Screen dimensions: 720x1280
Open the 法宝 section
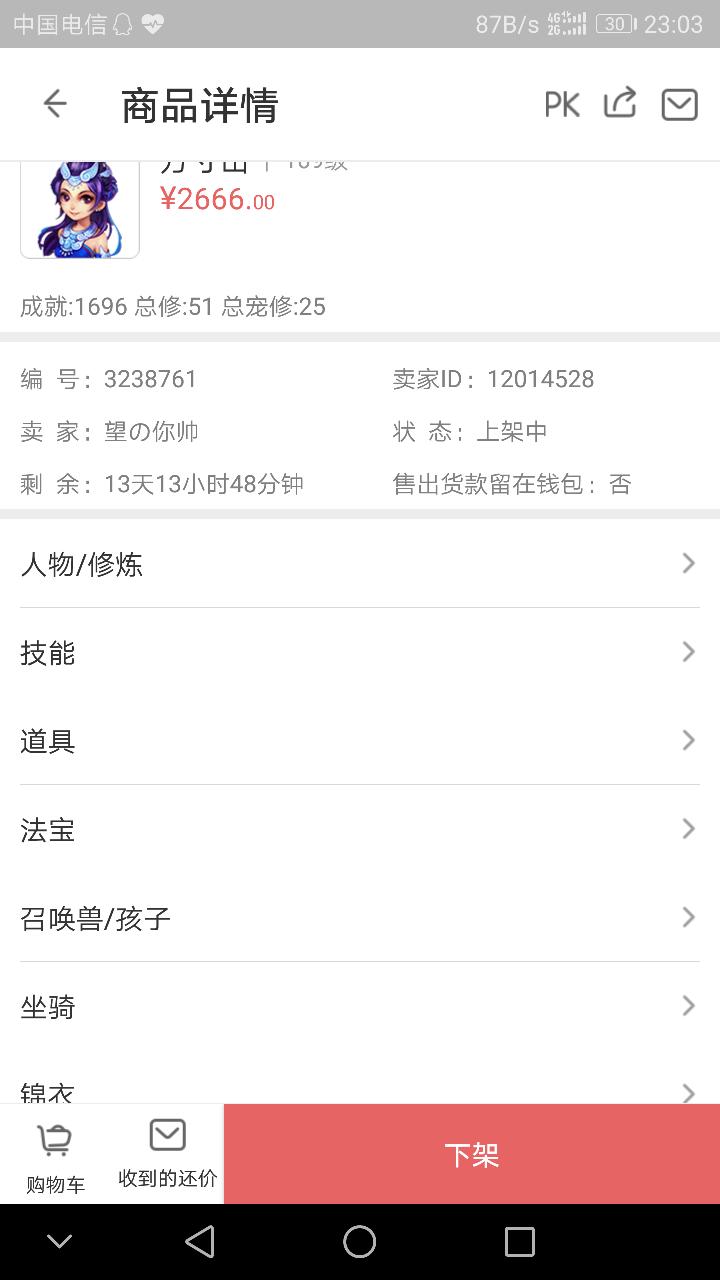point(360,829)
